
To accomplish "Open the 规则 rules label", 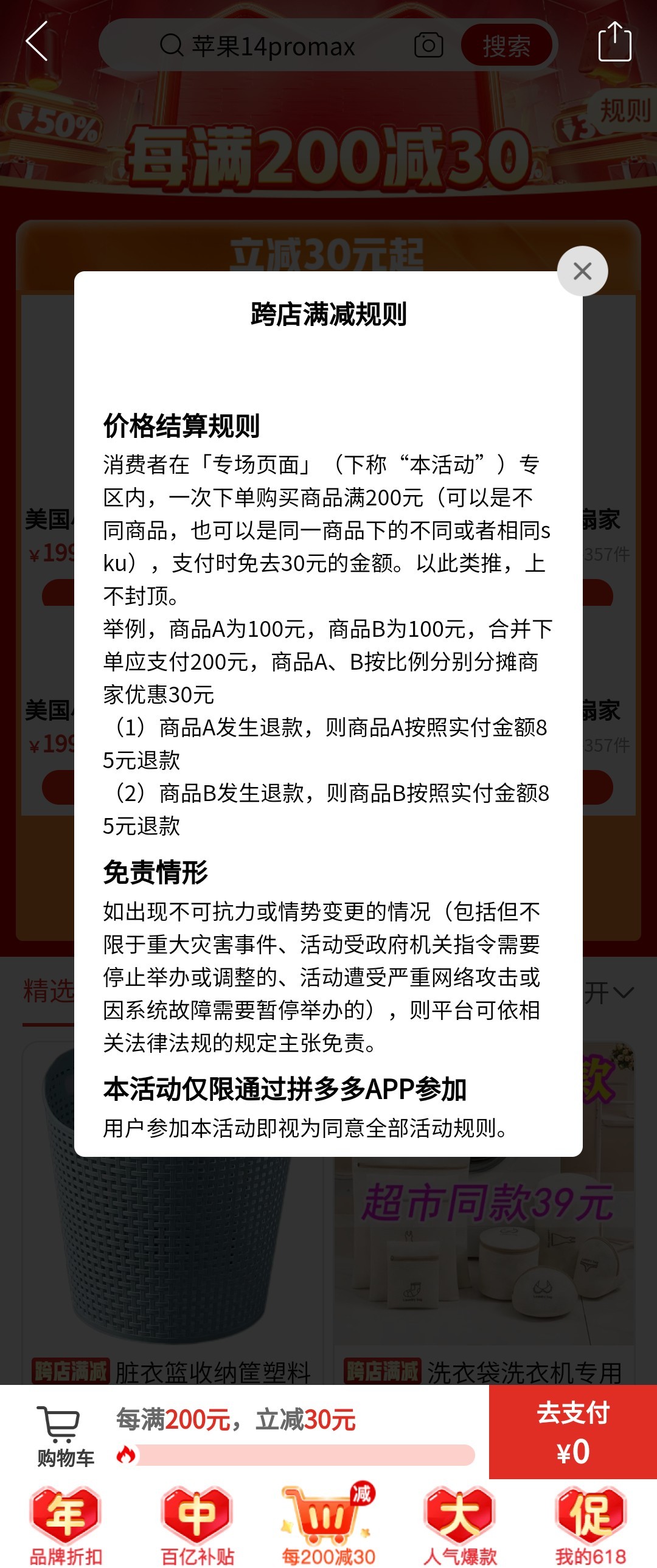I will pyautogui.click(x=624, y=111).
